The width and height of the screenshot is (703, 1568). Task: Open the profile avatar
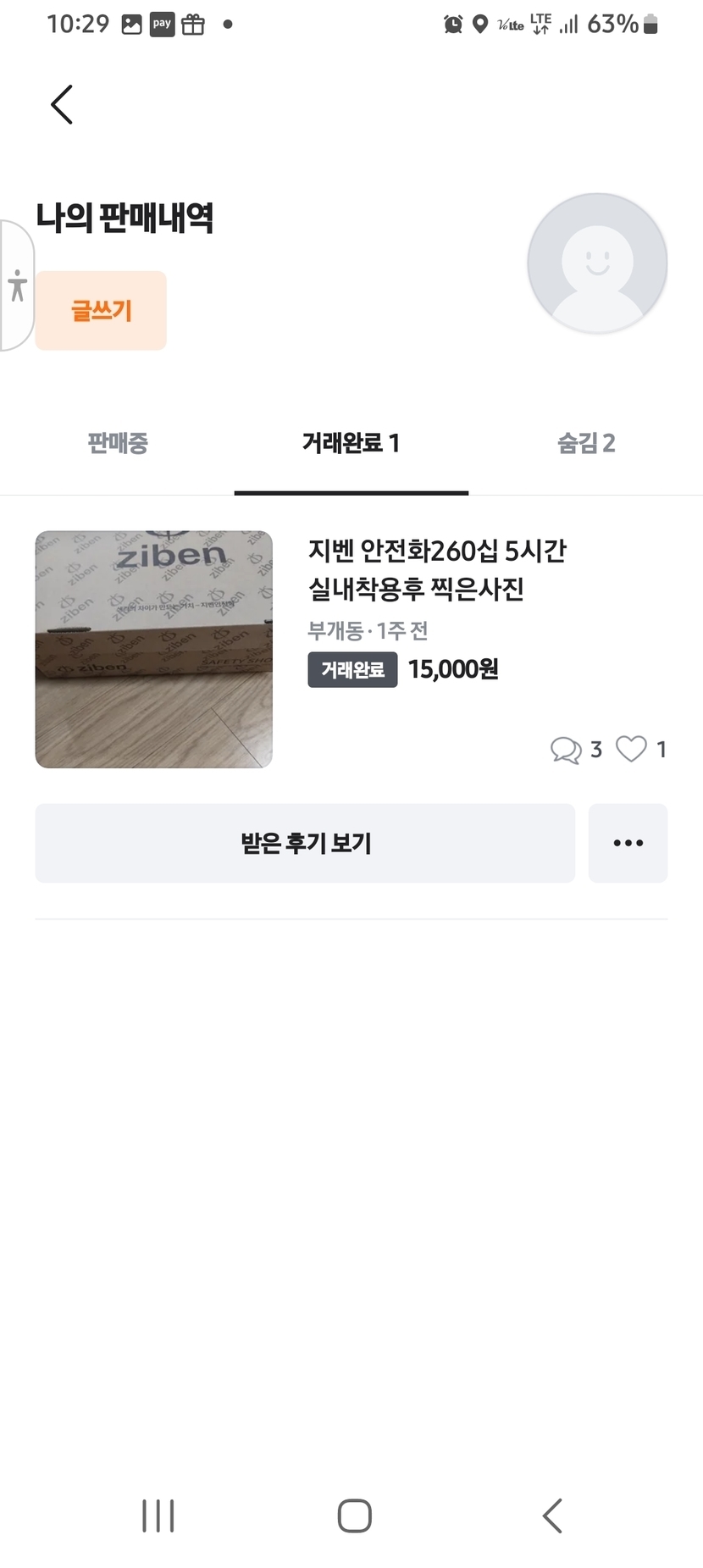point(597,263)
